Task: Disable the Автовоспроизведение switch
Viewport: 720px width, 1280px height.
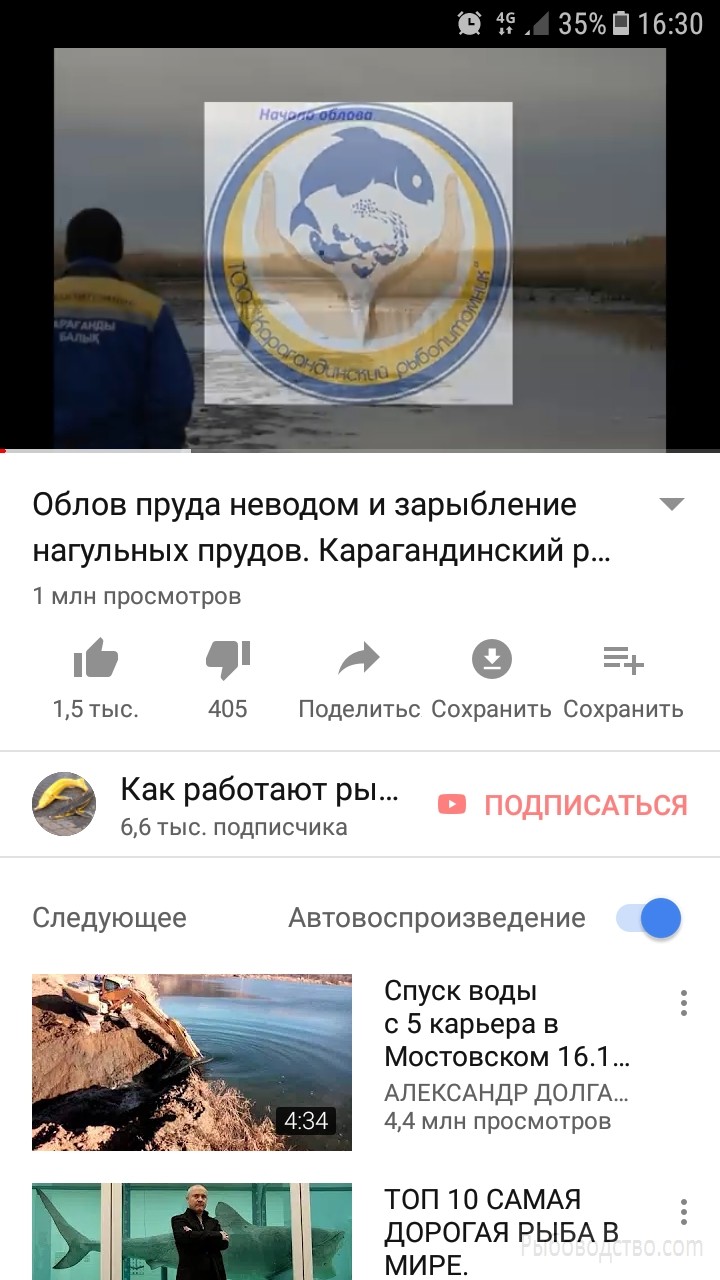Action: [x=649, y=918]
